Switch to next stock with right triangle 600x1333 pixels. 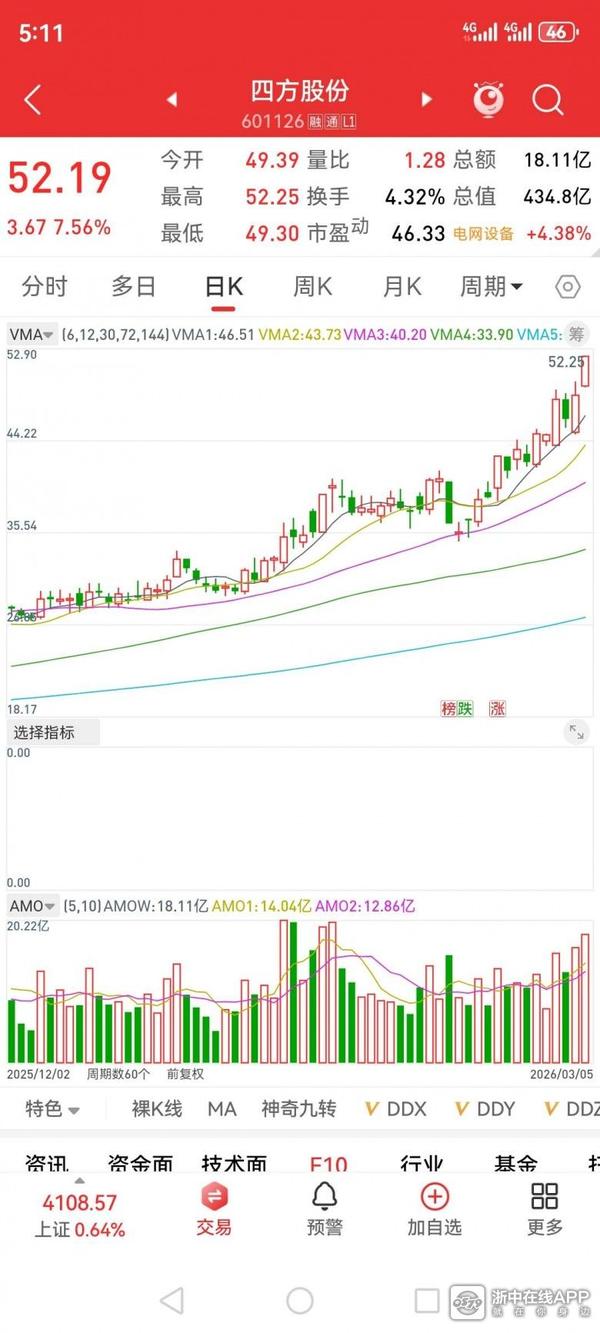[x=427, y=99]
